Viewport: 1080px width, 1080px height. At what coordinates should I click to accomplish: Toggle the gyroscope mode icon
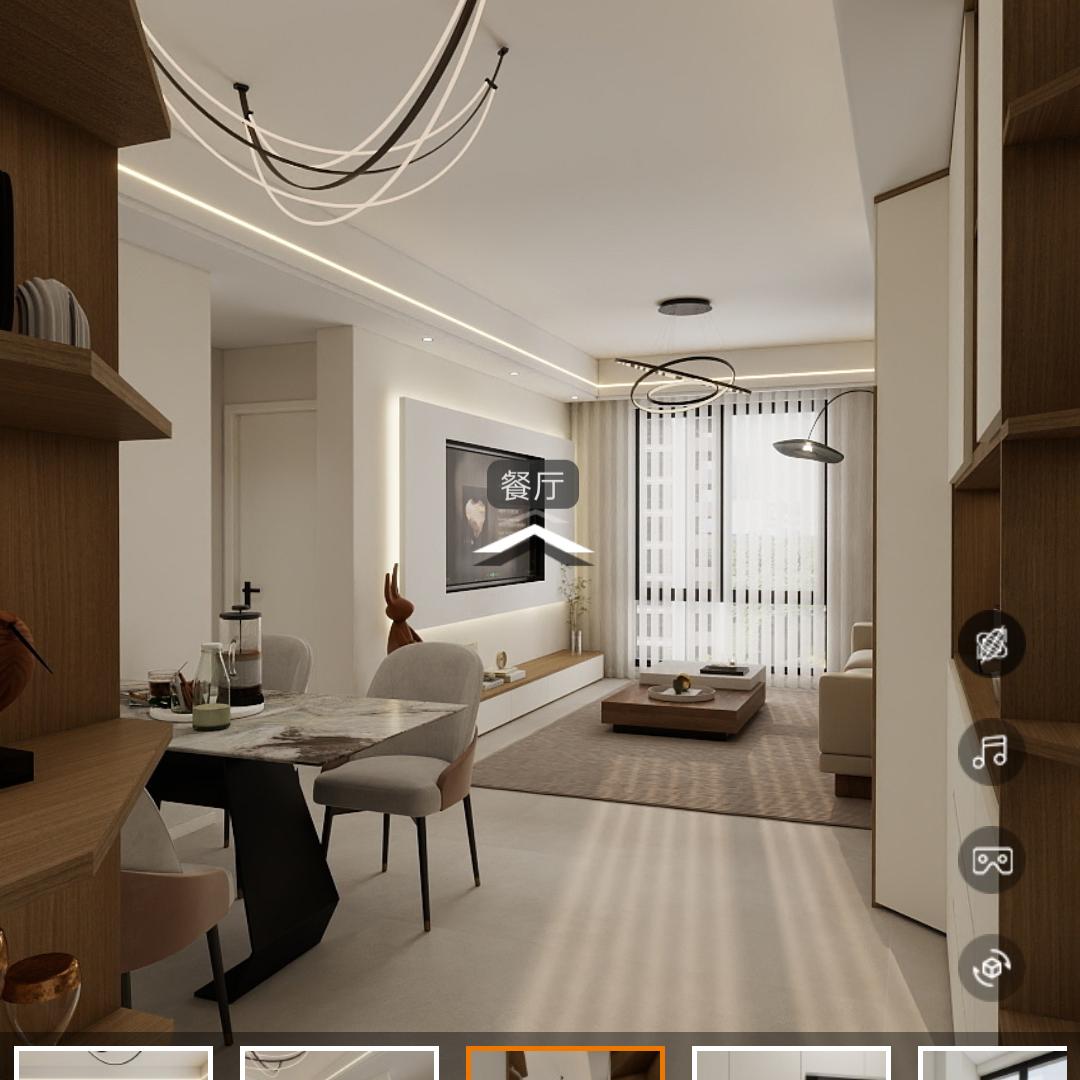click(991, 644)
